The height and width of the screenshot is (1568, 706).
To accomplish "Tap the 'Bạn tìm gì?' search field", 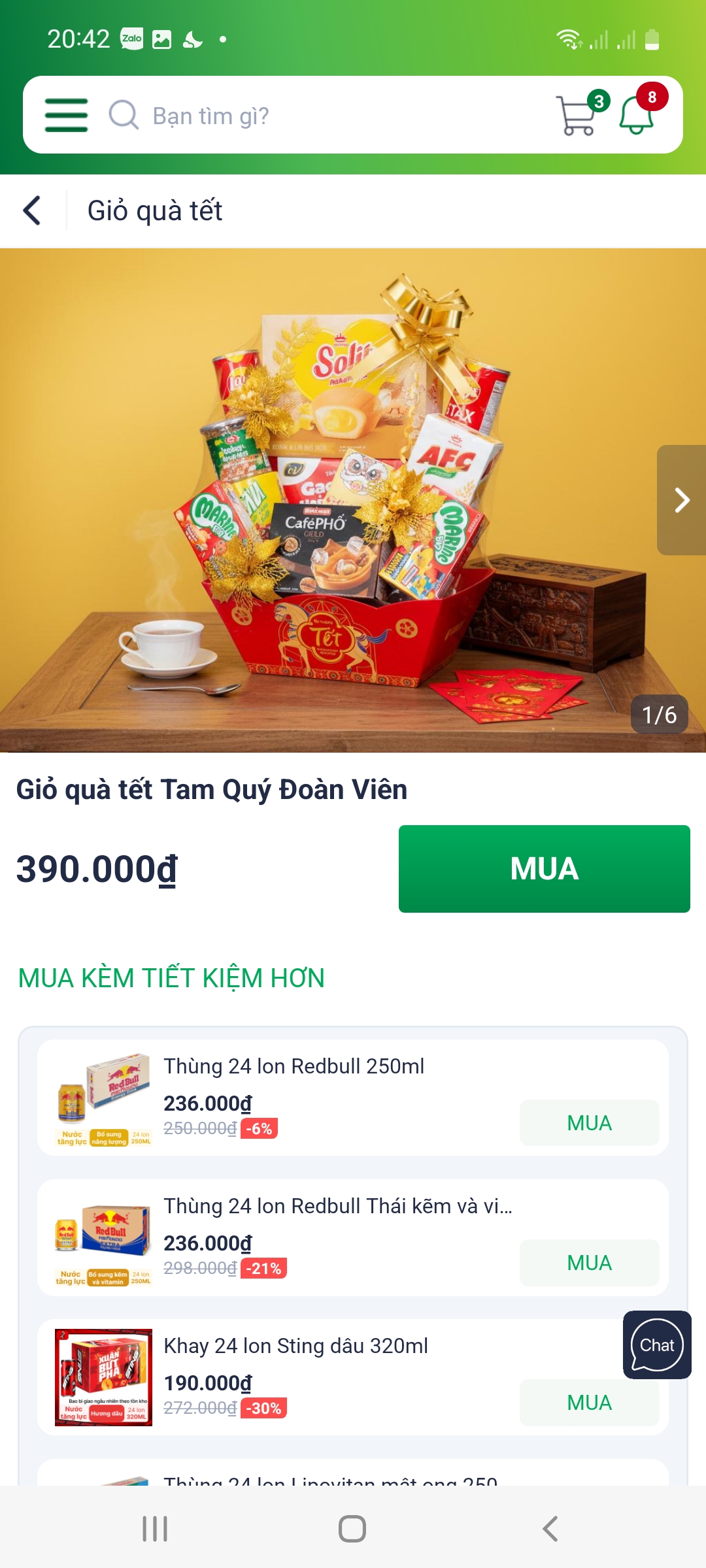I will click(x=327, y=116).
